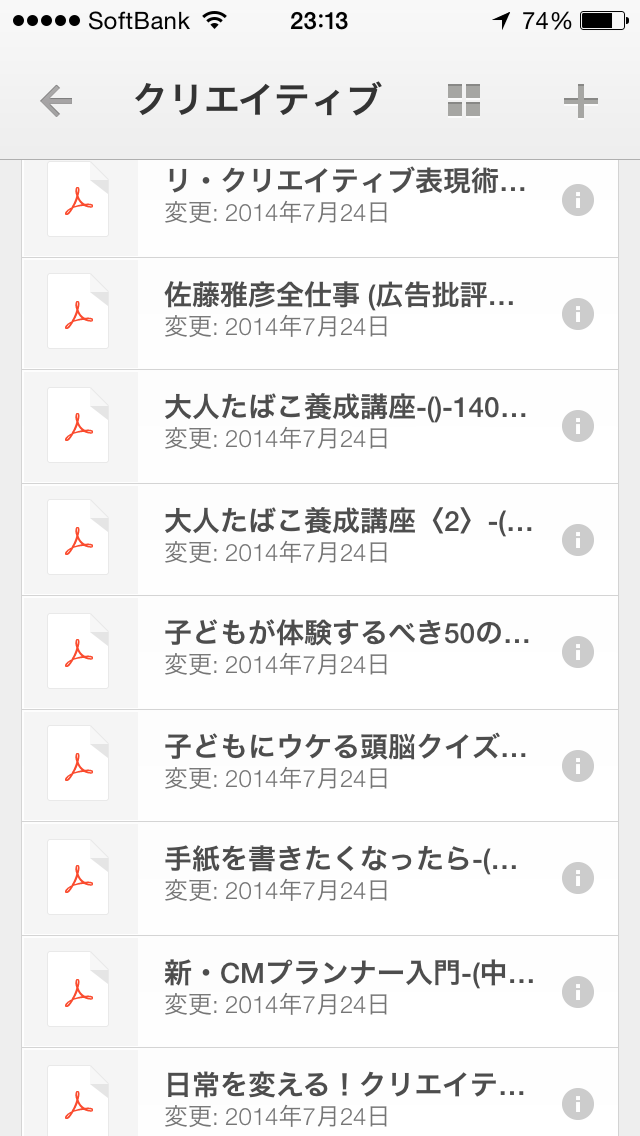Show info for 手紙を書きたくなったら
The image size is (640, 1136).
(578, 878)
